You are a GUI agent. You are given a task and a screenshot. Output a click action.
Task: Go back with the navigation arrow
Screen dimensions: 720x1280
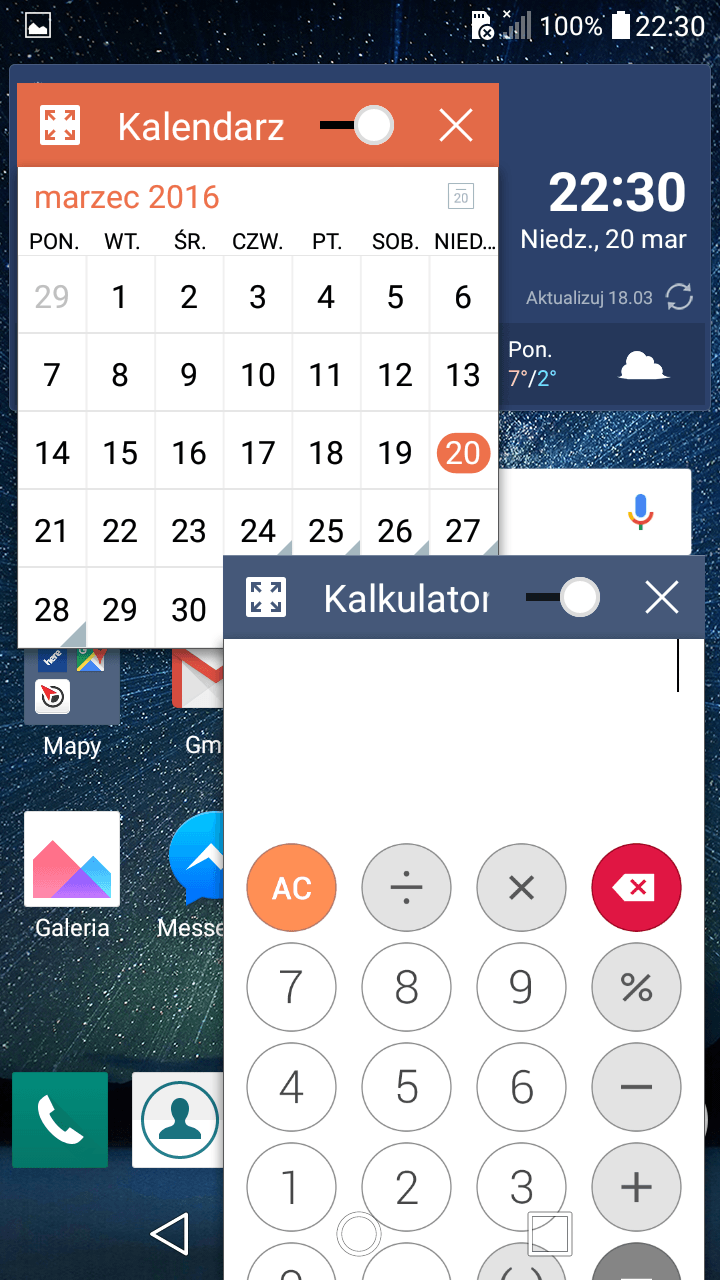click(x=170, y=1234)
